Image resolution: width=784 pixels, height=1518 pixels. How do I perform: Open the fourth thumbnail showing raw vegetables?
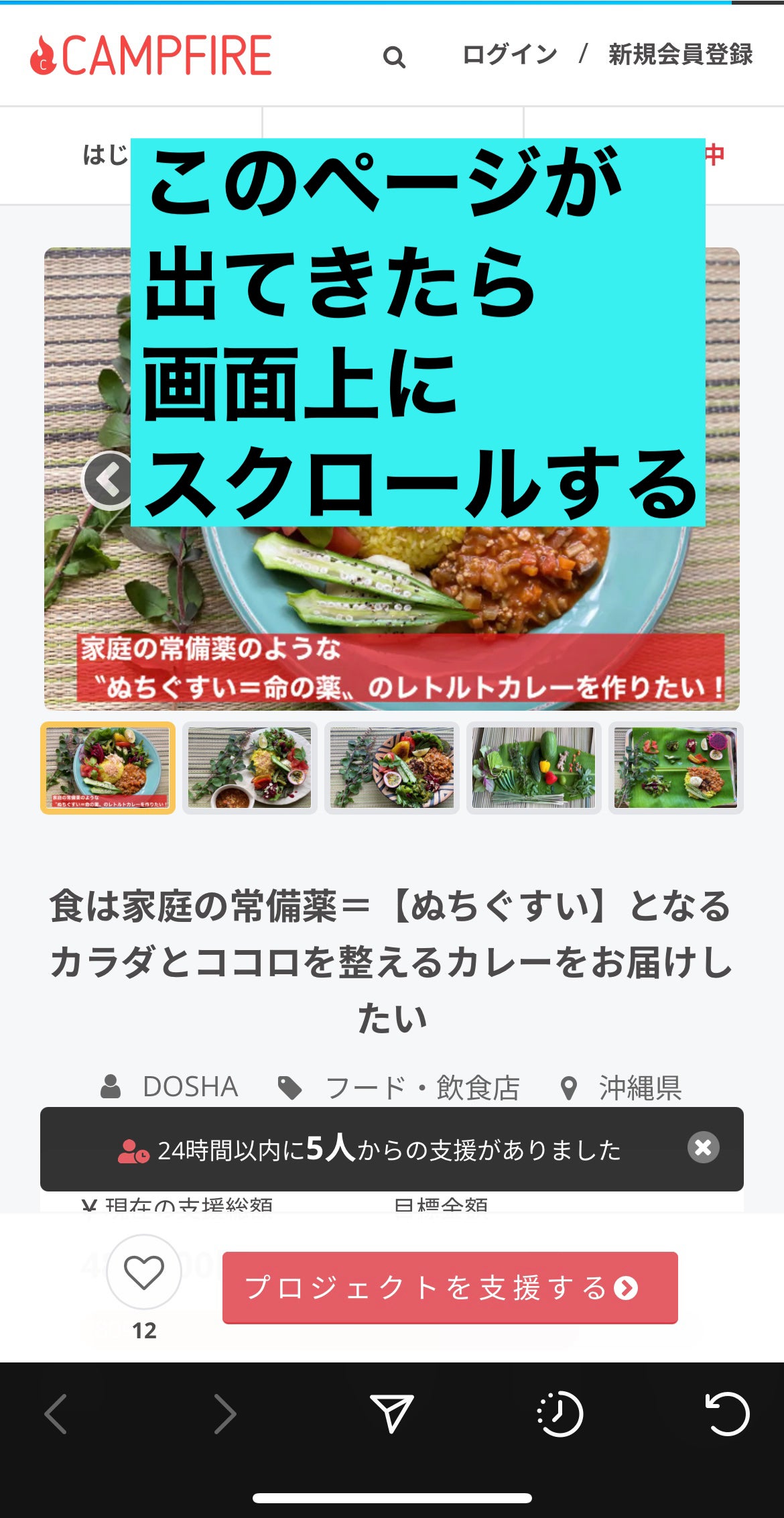(534, 768)
